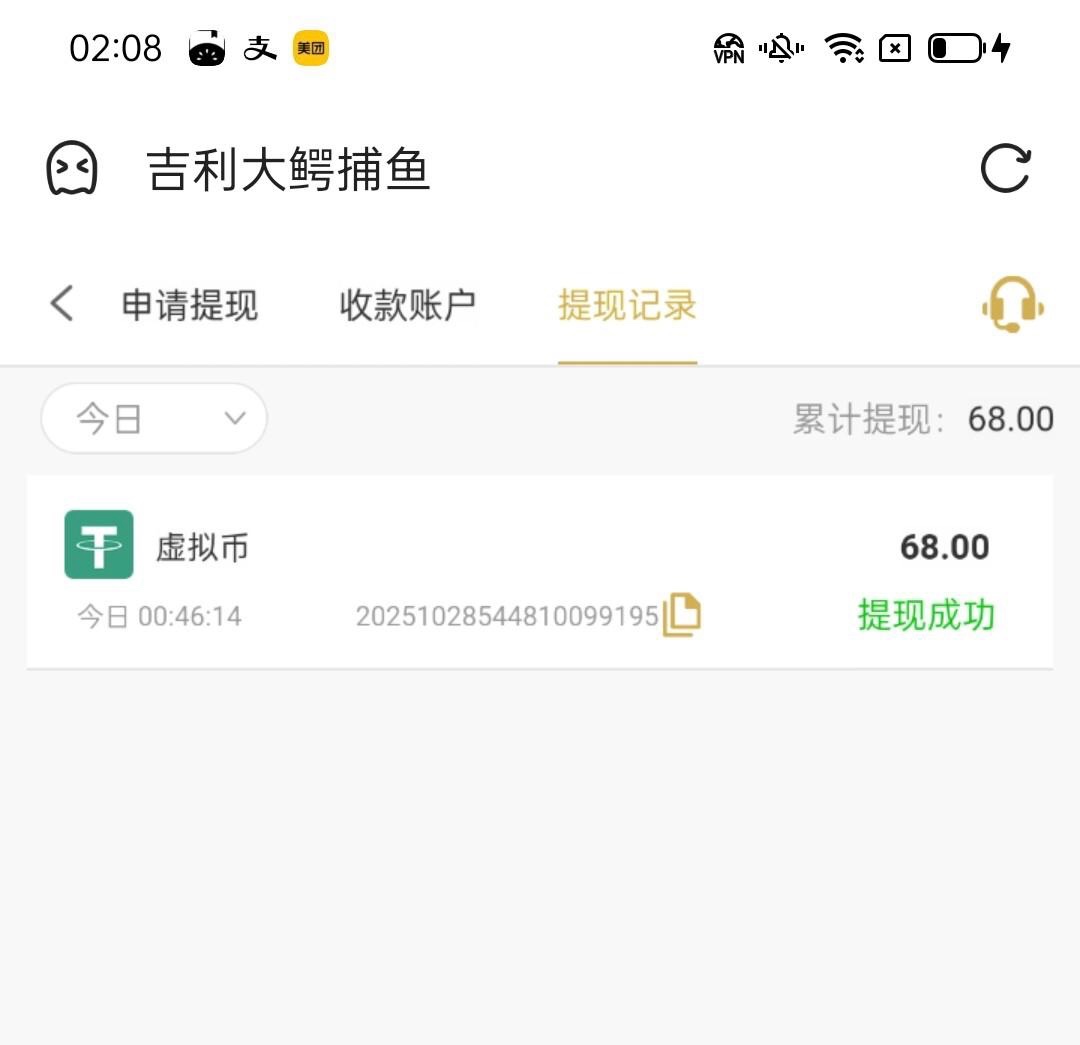Tap the ghost icon beside 吉利大鳄捕鱼
Viewport: 1080px width, 1045px height.
pos(72,168)
